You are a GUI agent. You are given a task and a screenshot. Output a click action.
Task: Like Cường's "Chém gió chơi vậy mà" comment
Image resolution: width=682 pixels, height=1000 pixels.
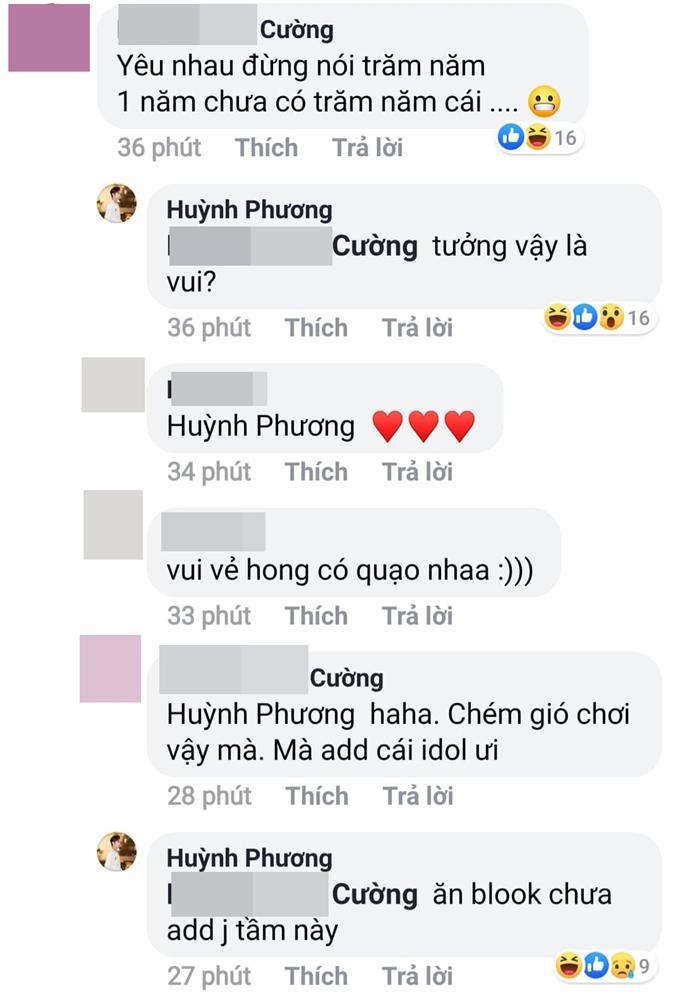[316, 796]
